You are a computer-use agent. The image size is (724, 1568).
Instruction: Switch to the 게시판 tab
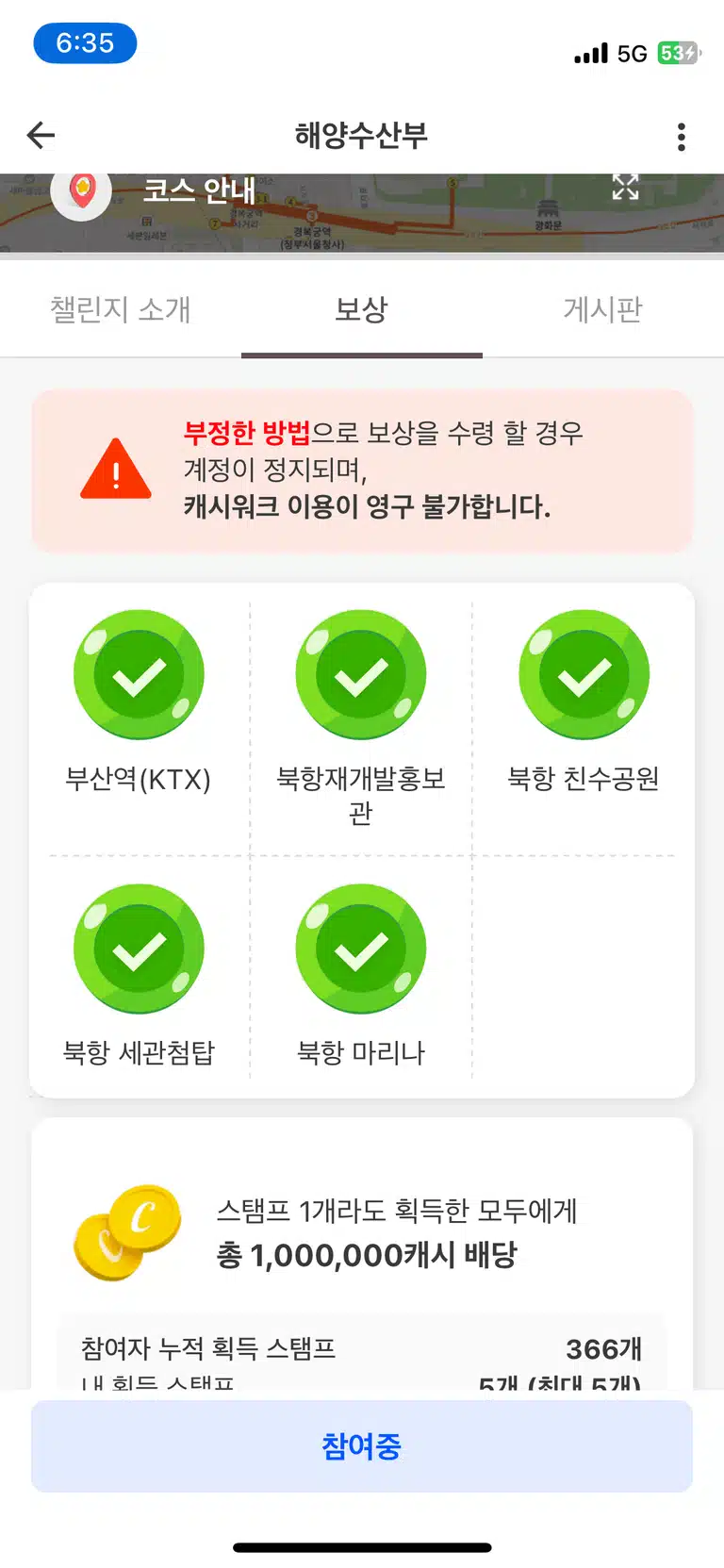click(x=602, y=309)
